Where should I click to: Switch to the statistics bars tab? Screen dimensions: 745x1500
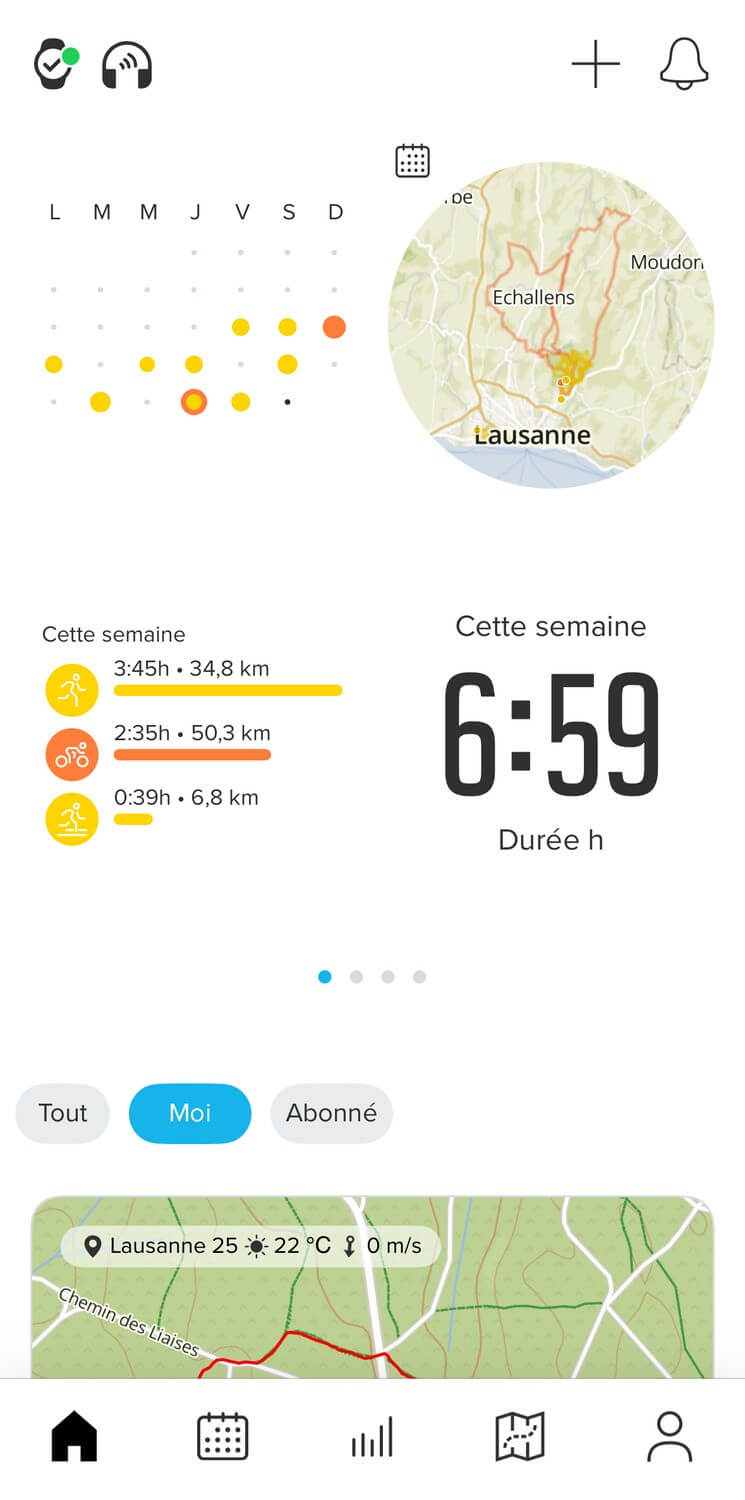(372, 1437)
